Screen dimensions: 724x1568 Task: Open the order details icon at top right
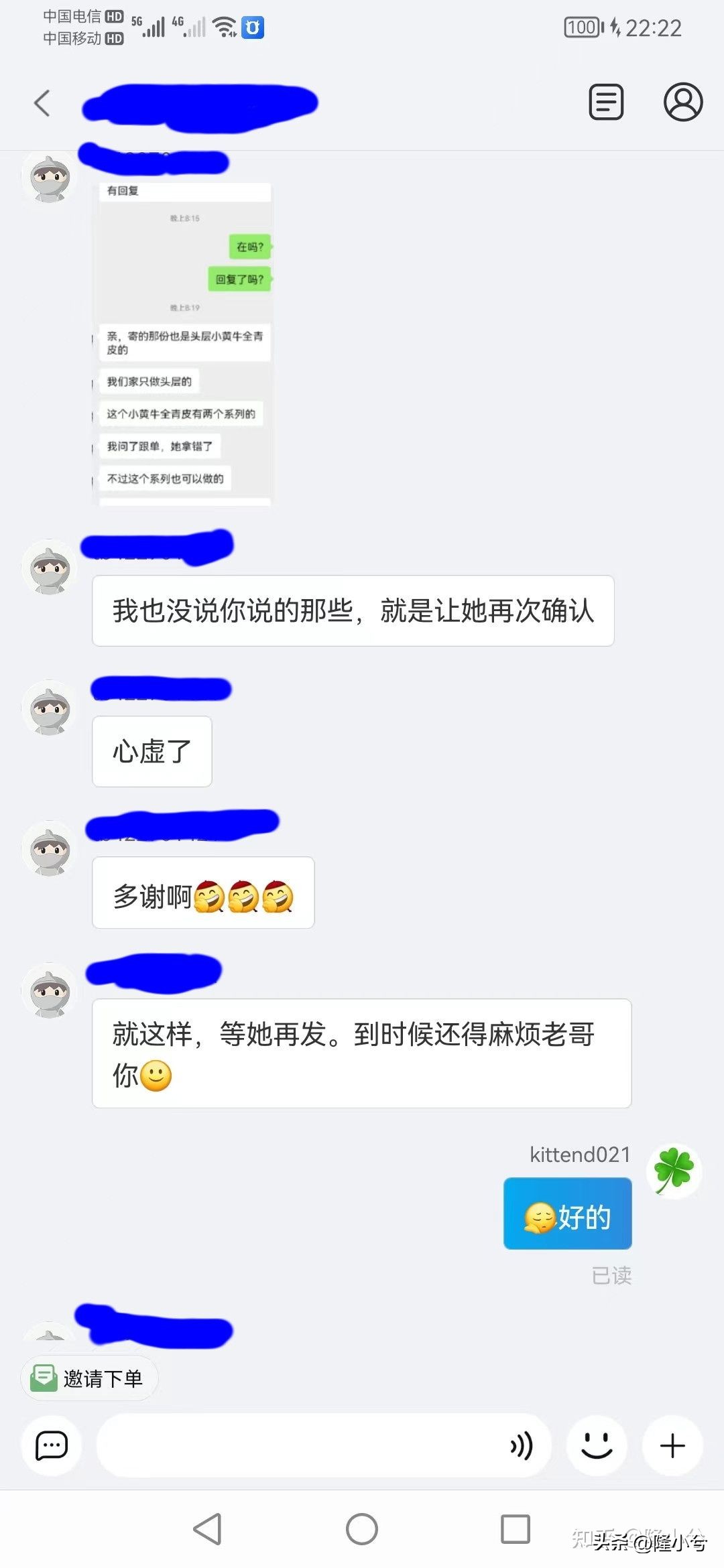pyautogui.click(x=605, y=102)
